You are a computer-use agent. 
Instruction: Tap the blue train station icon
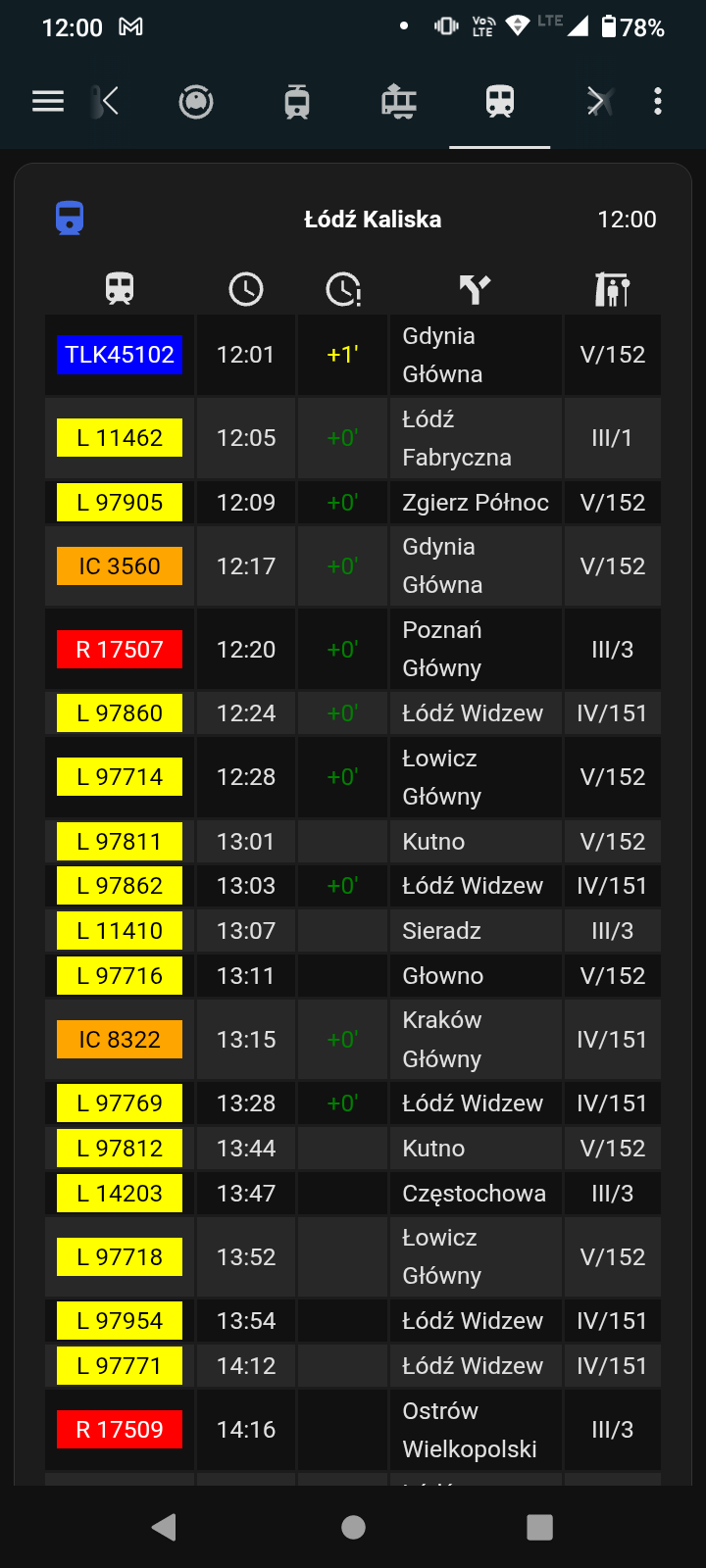70,219
